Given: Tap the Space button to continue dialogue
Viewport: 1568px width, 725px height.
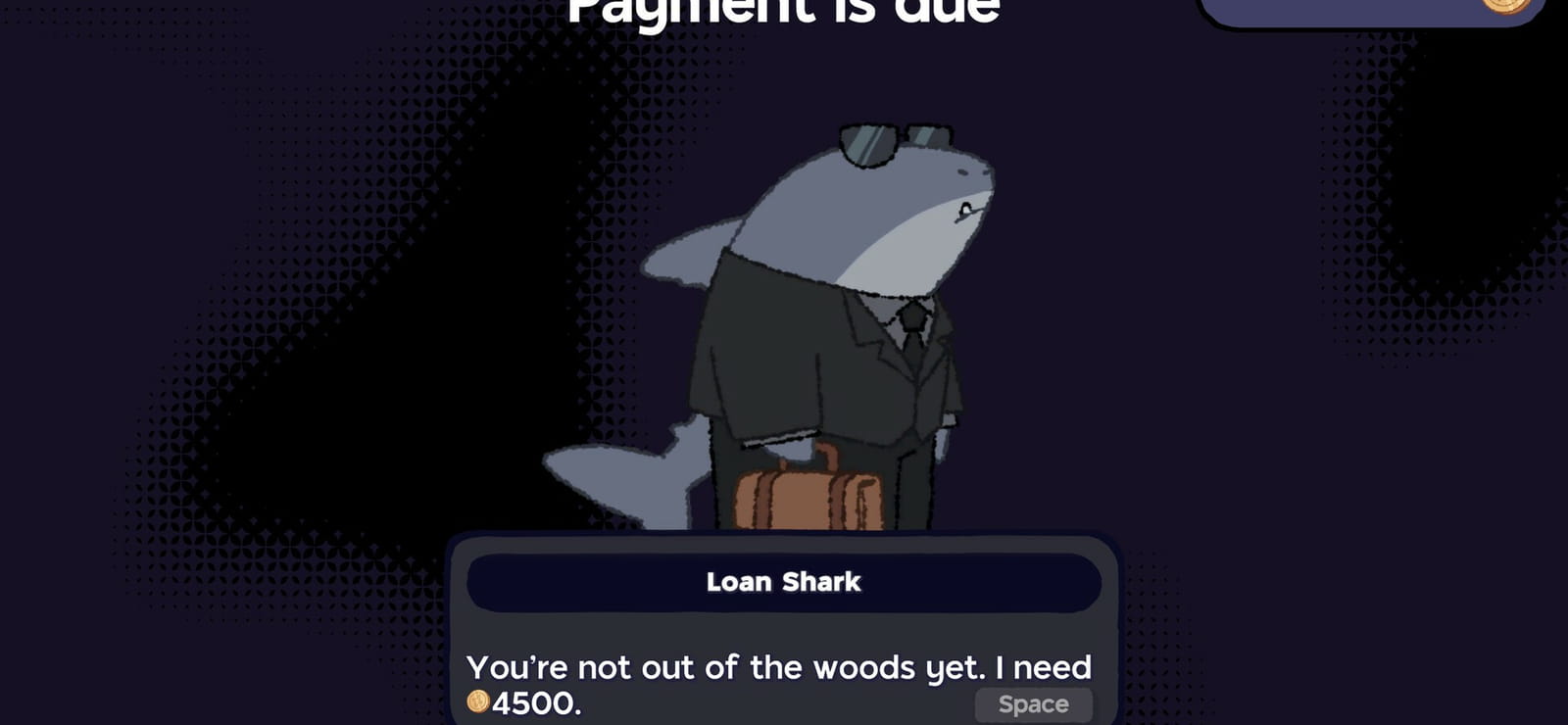Looking at the screenshot, I should [1033, 704].
